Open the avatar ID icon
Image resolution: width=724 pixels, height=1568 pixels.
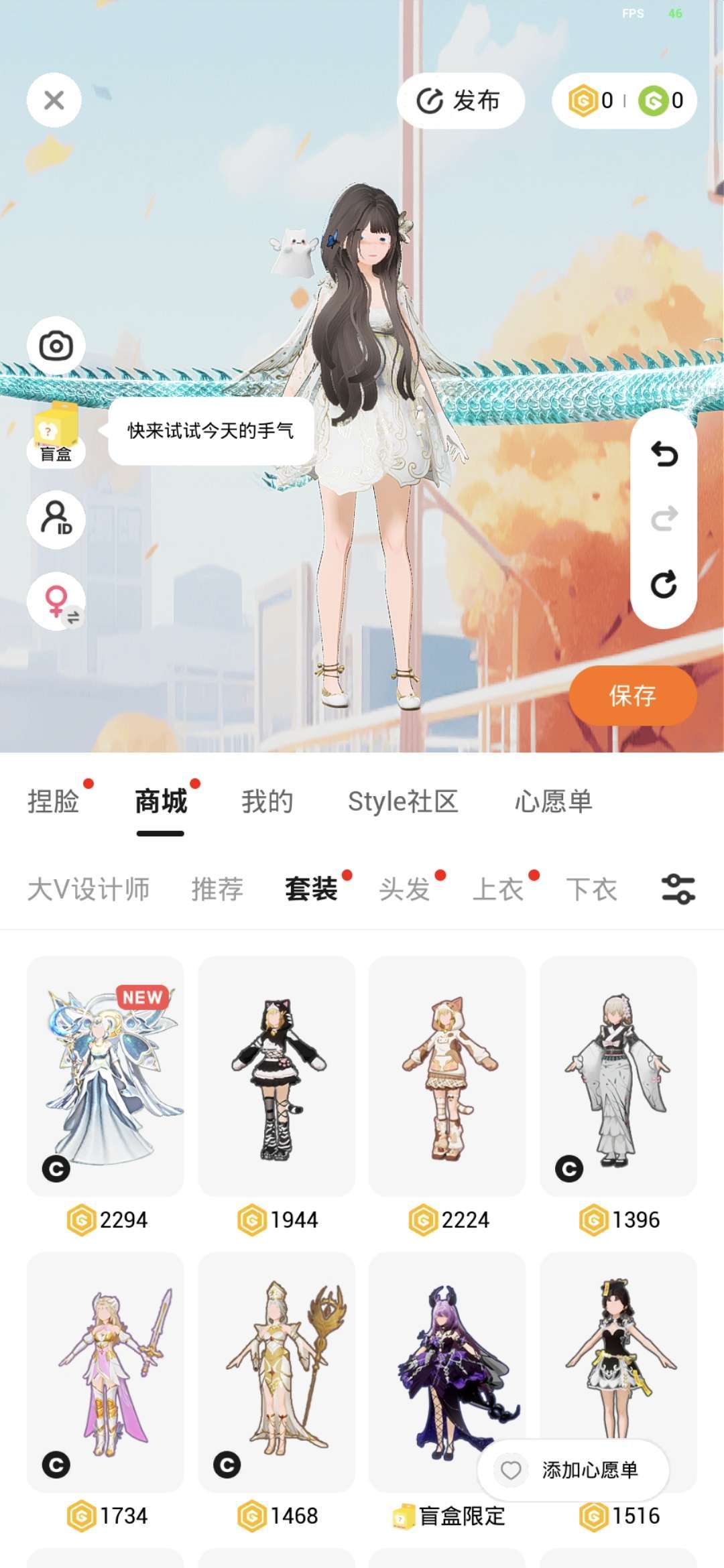tap(56, 519)
